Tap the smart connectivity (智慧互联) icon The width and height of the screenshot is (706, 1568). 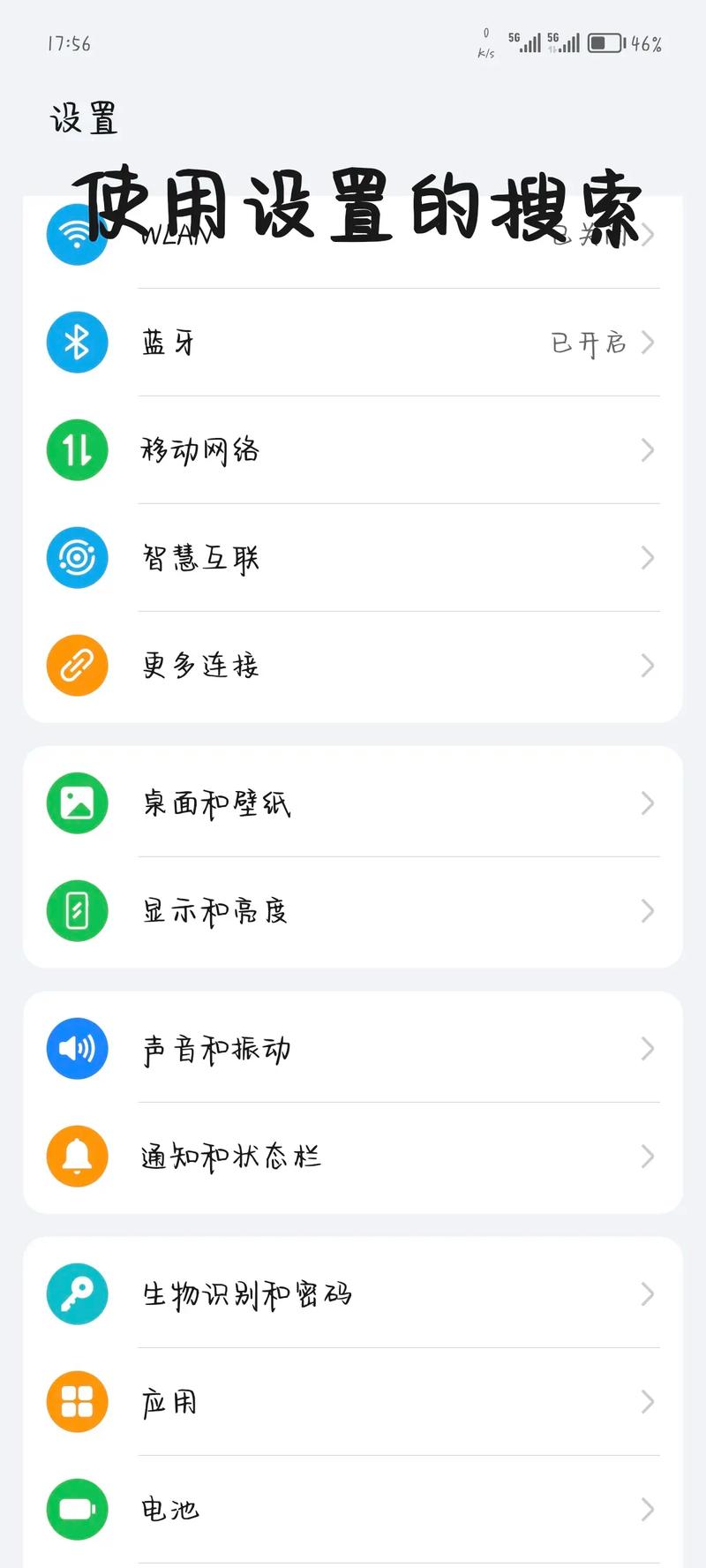[x=76, y=558]
